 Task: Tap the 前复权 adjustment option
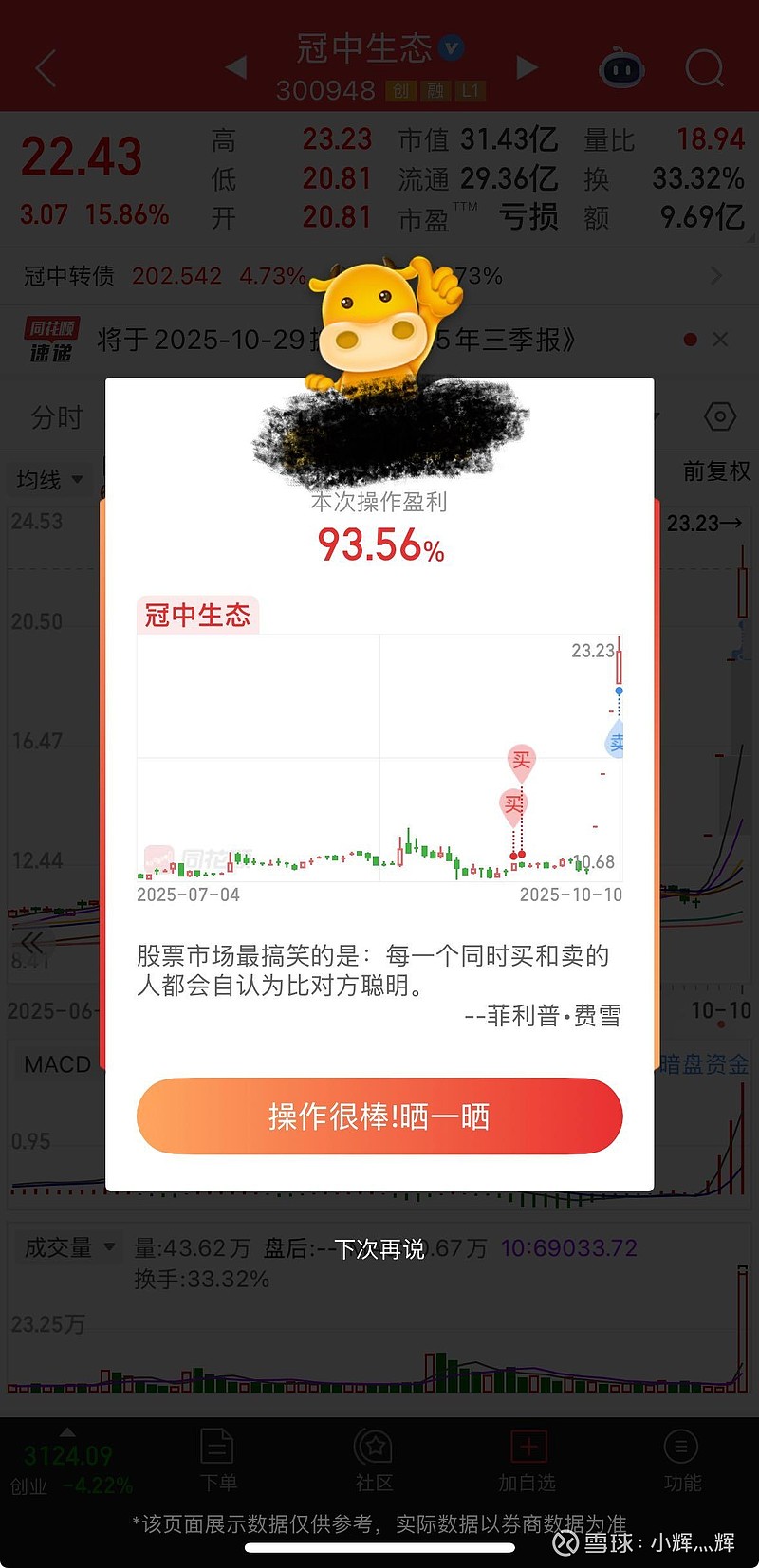pos(715,471)
